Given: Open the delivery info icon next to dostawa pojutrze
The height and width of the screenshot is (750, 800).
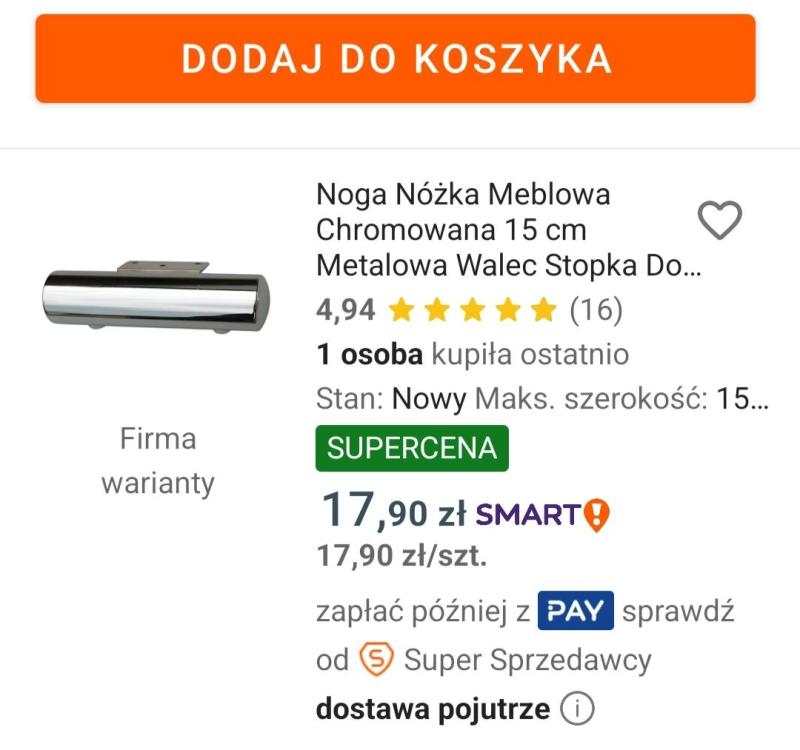Looking at the screenshot, I should click(577, 710).
